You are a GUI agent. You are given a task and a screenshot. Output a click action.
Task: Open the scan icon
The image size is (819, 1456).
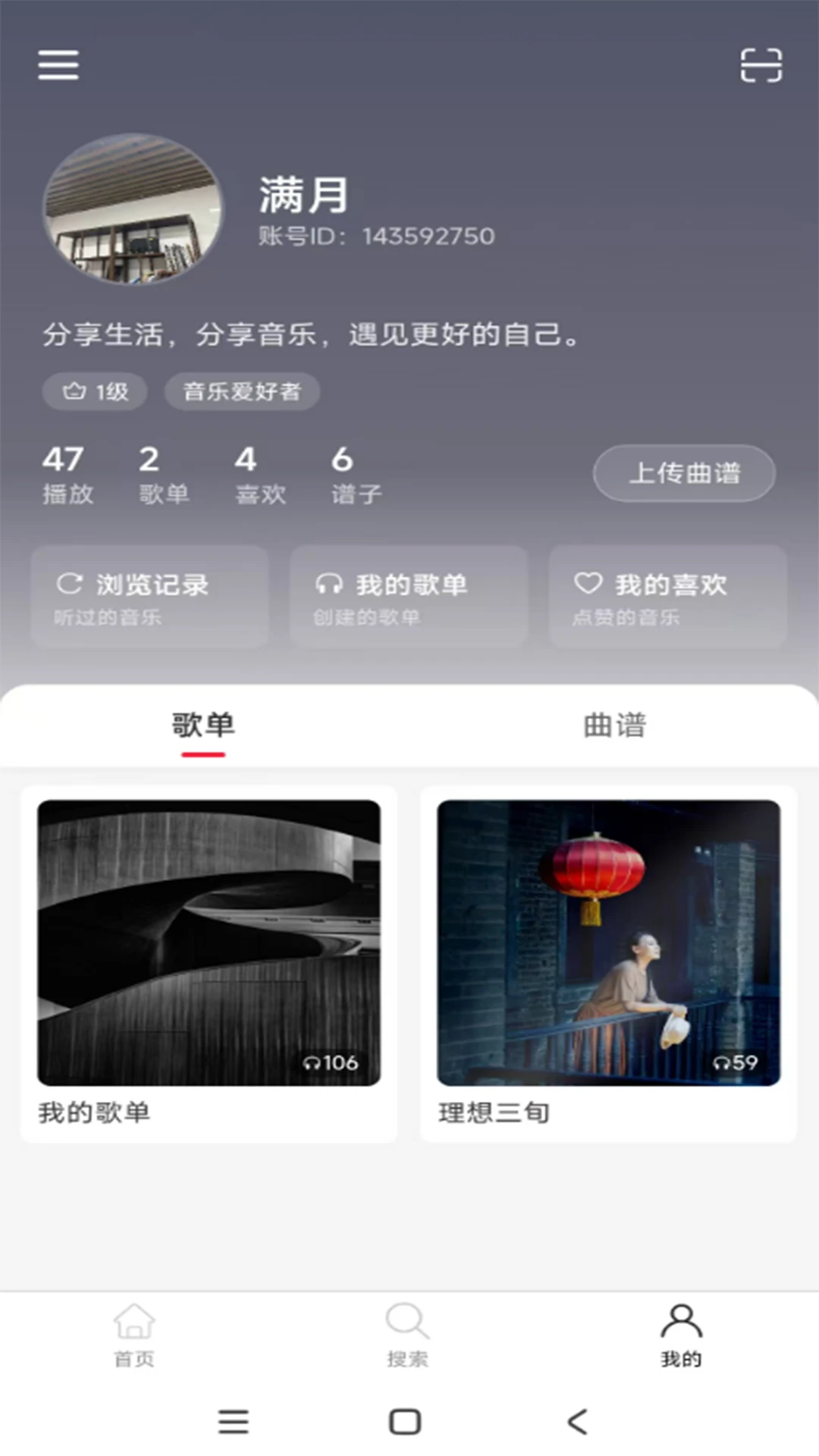point(761,65)
